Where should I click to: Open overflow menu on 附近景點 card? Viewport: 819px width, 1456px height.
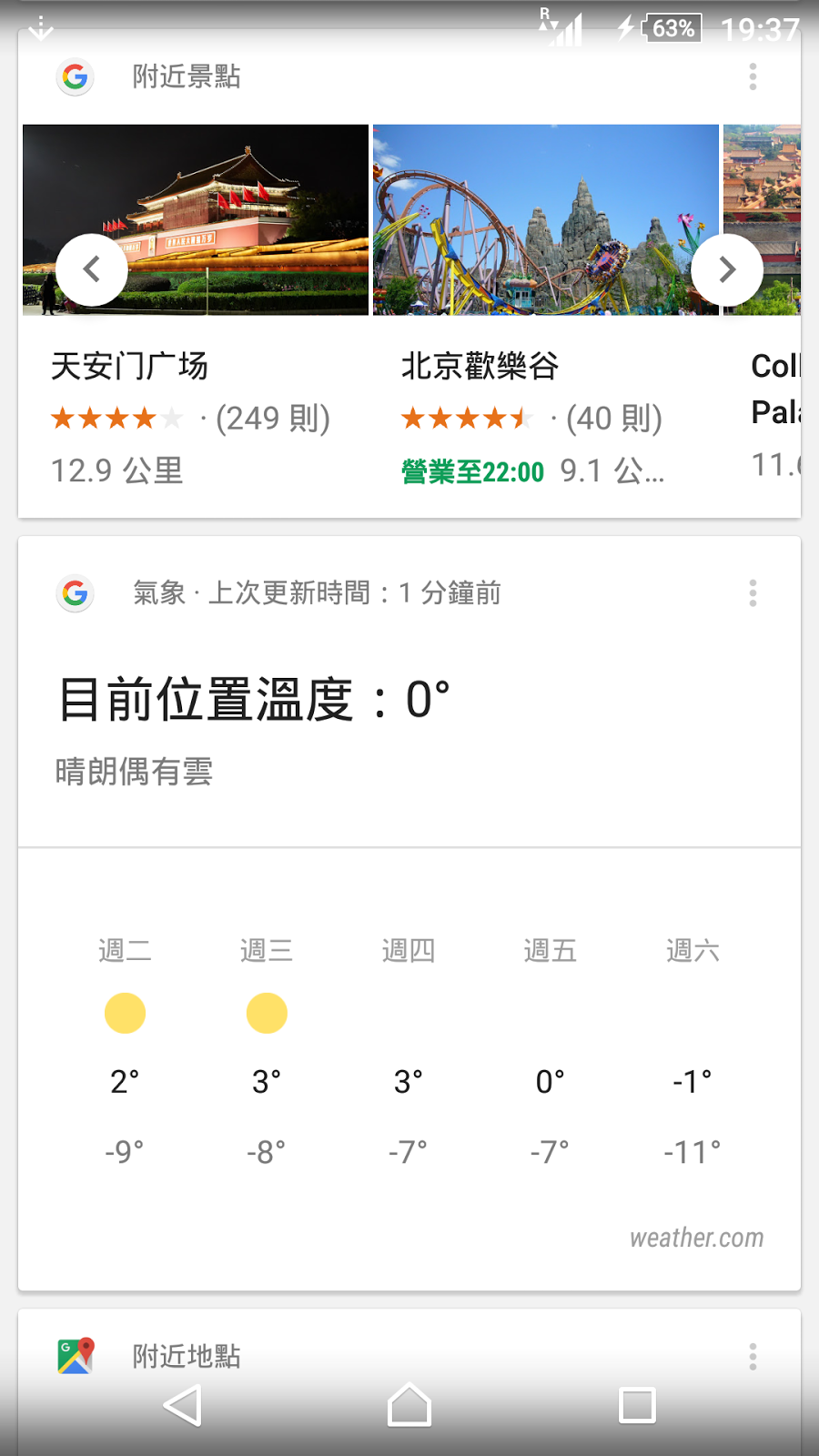pos(753,77)
